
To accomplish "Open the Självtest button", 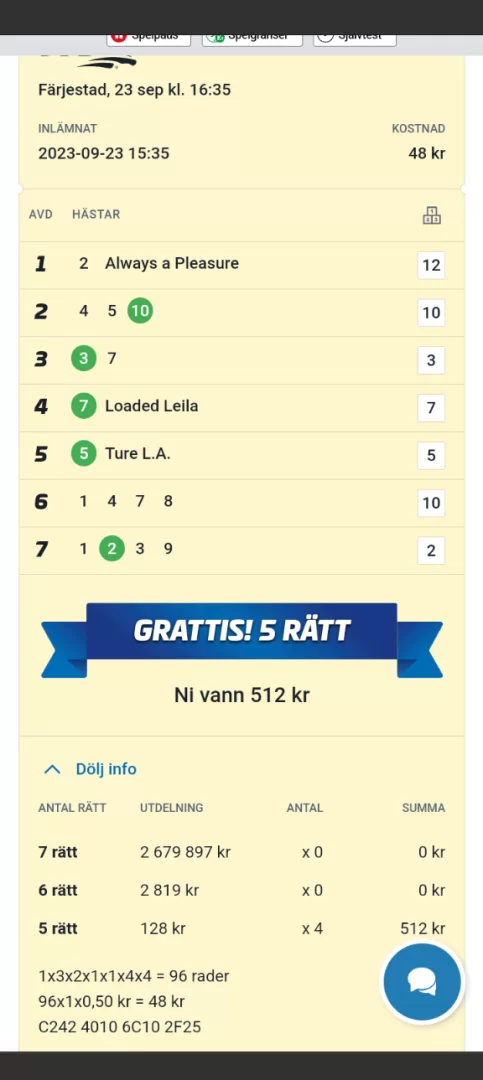I will (x=355, y=39).
